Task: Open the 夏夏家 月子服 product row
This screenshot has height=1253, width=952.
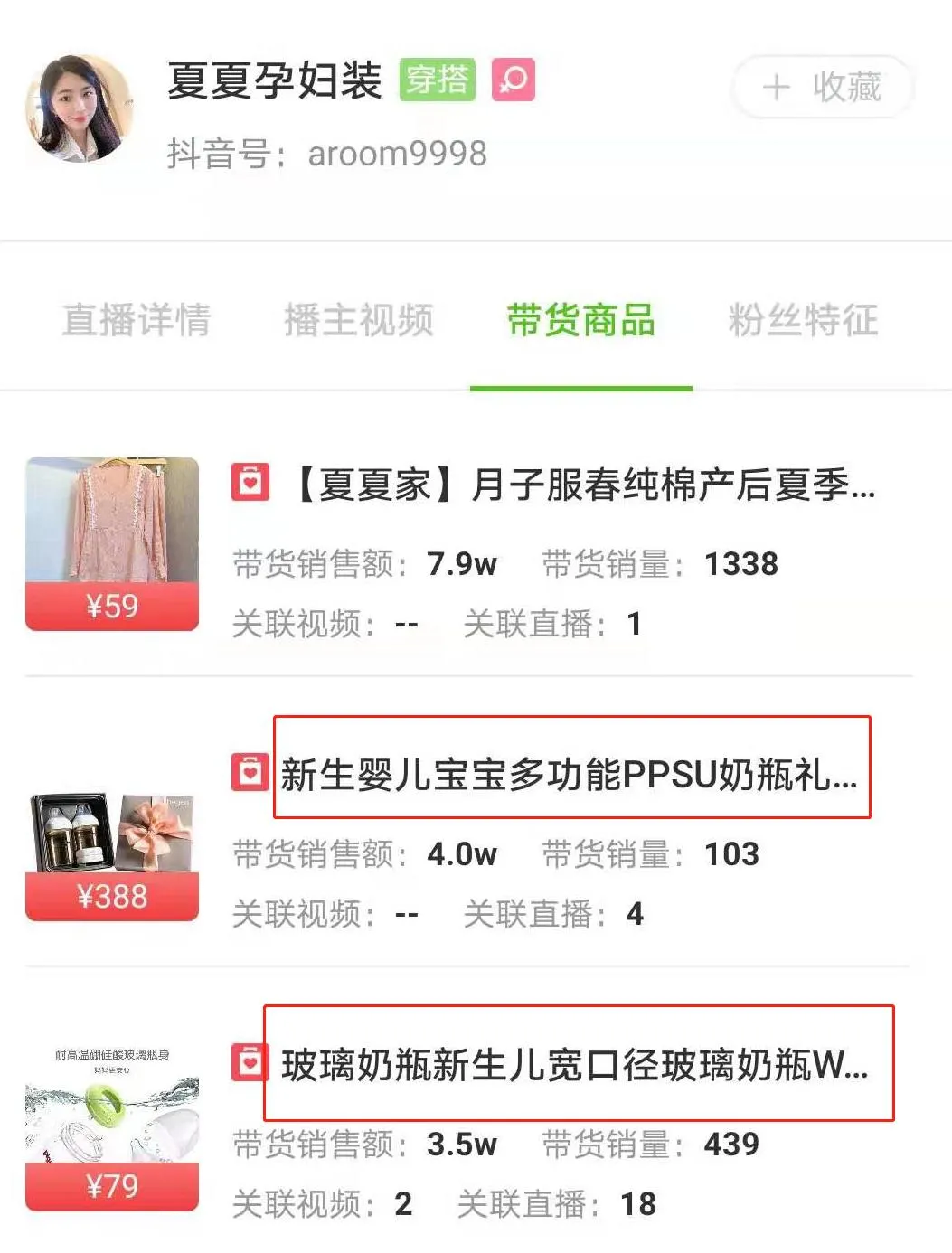Action: pos(583,485)
